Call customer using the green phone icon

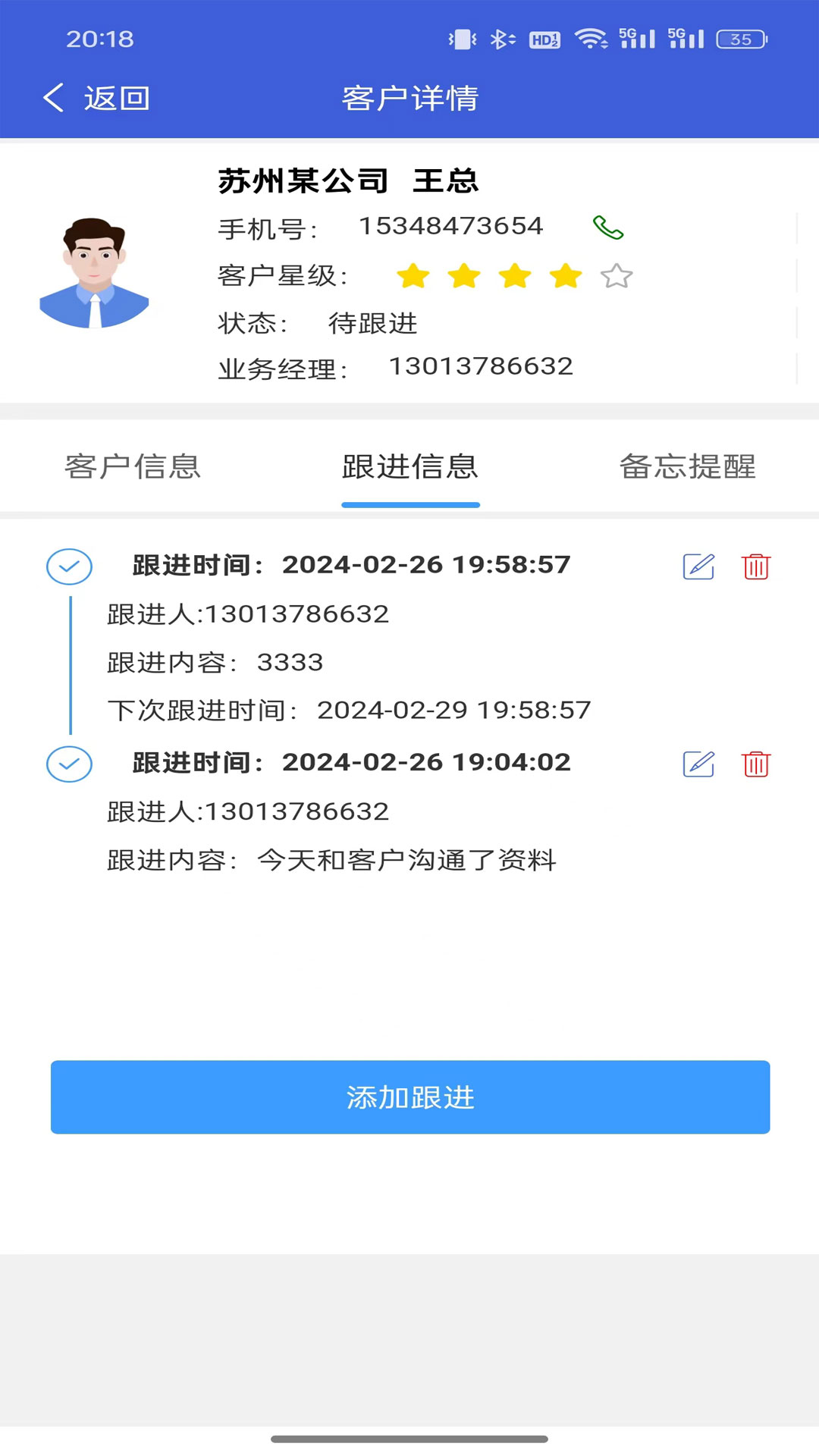[x=607, y=227]
